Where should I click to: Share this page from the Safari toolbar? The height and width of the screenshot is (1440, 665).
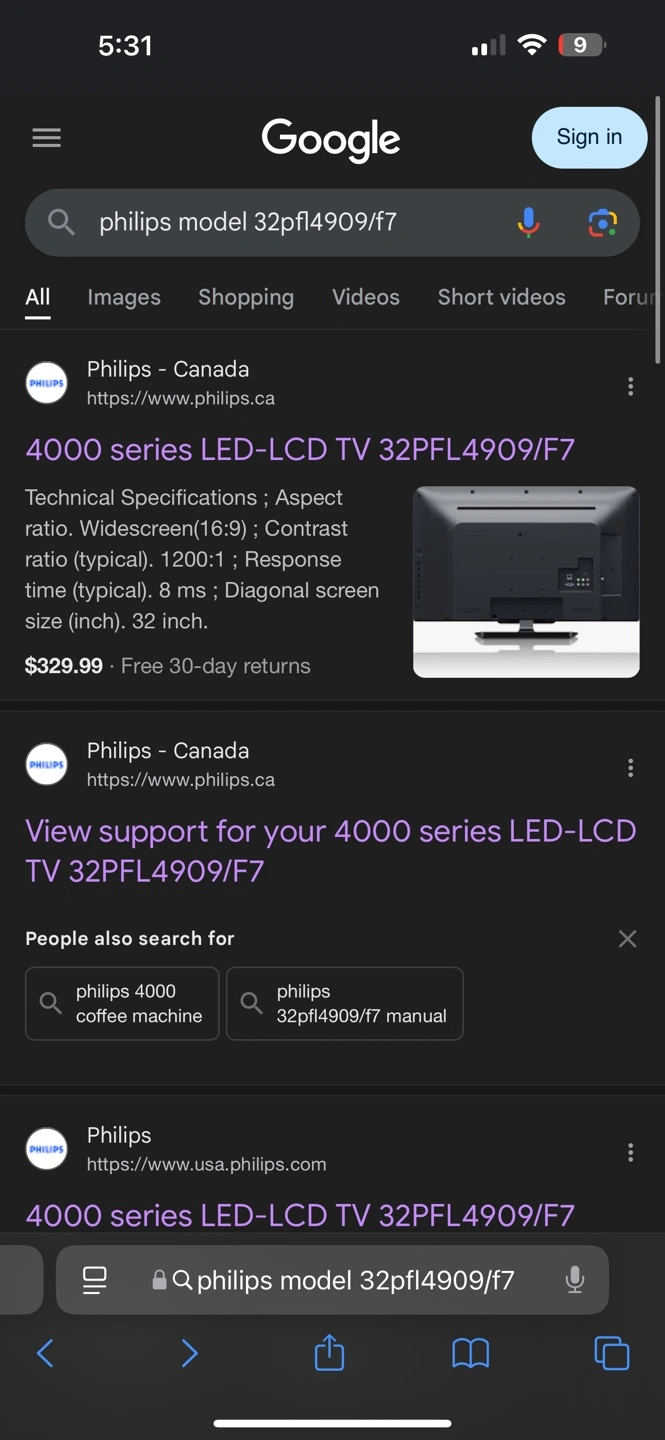(x=329, y=1354)
